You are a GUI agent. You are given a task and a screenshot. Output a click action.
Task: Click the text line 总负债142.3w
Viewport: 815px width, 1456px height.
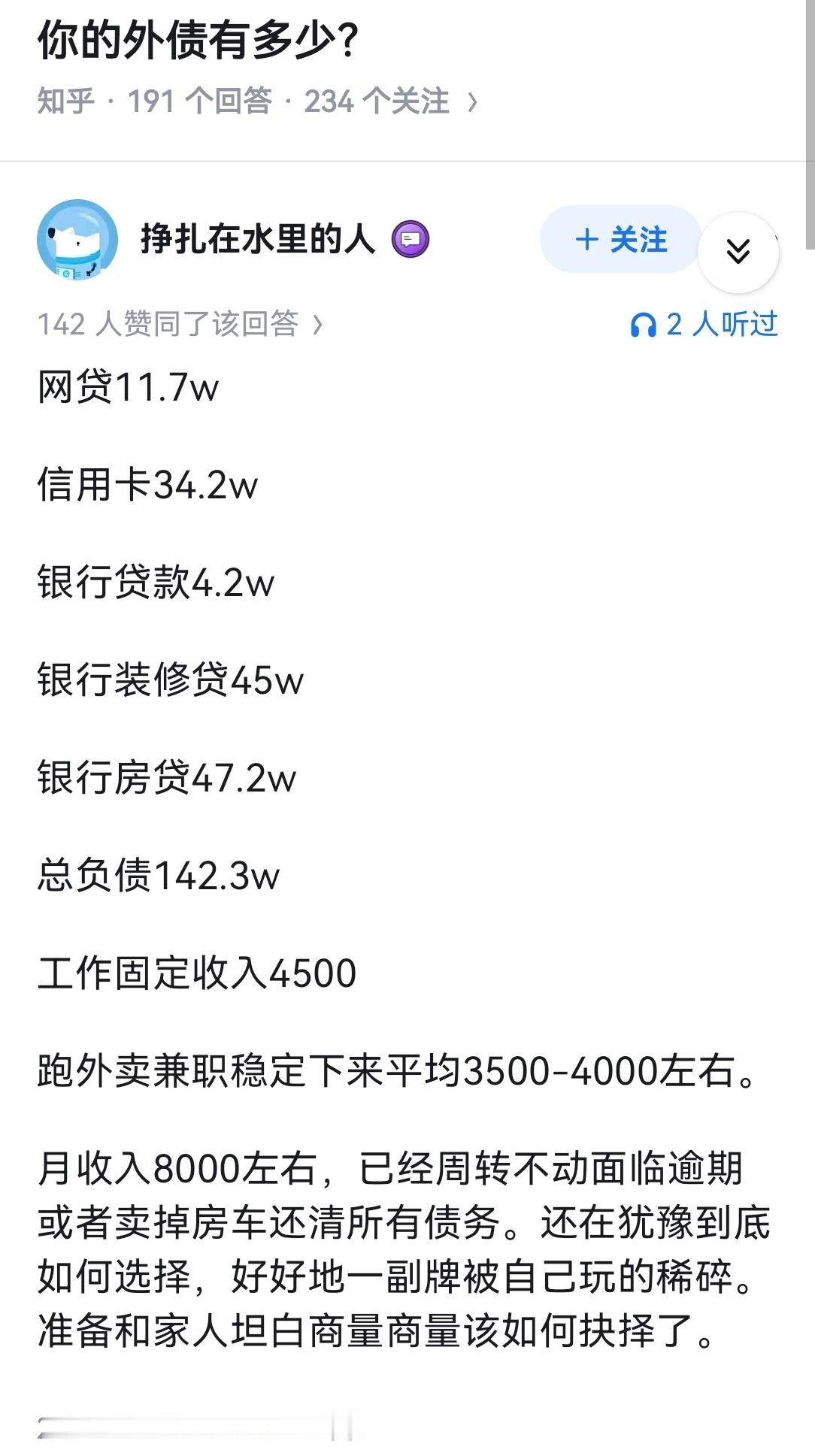159,873
